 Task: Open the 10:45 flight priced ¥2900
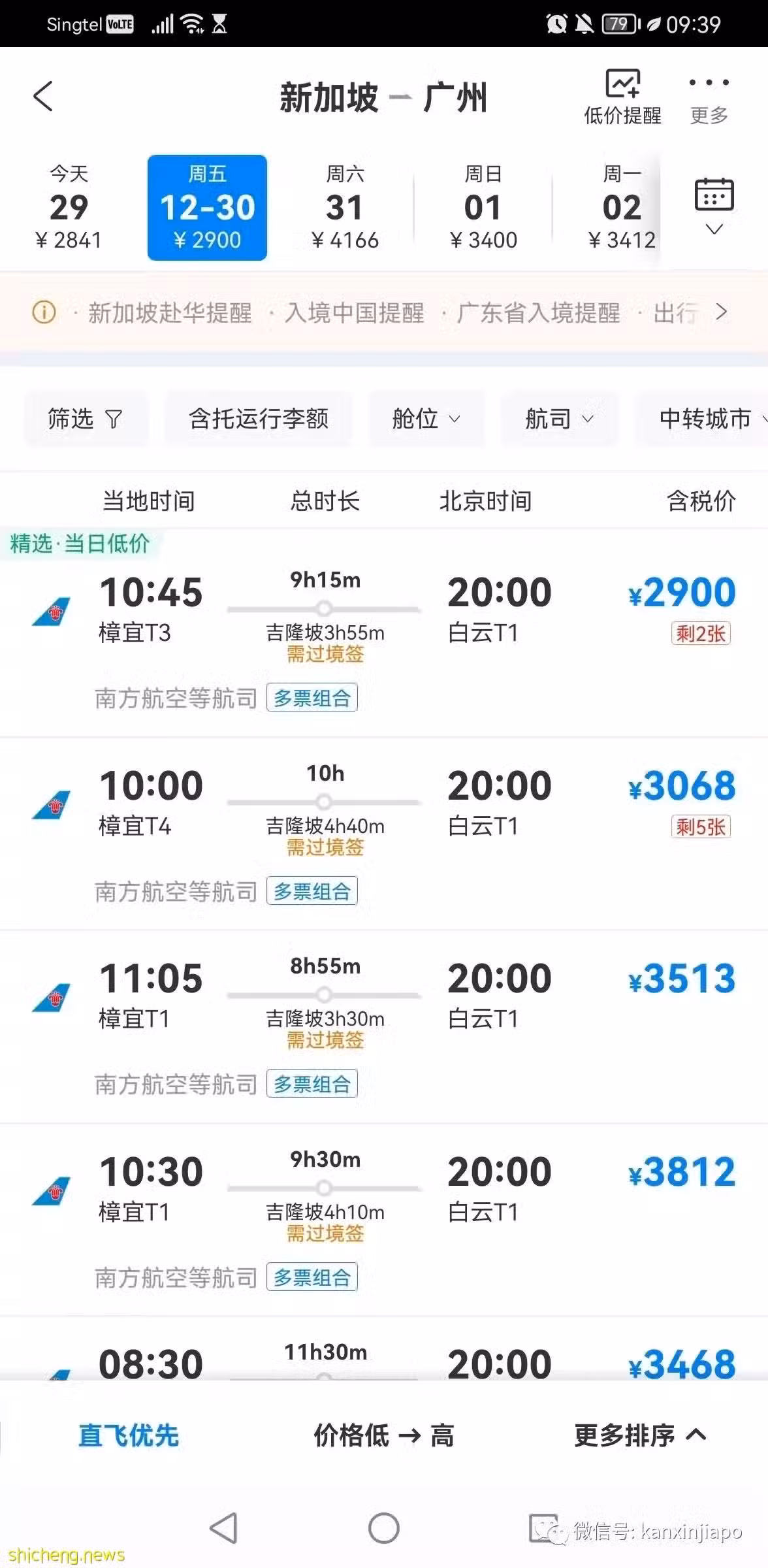[x=384, y=632]
